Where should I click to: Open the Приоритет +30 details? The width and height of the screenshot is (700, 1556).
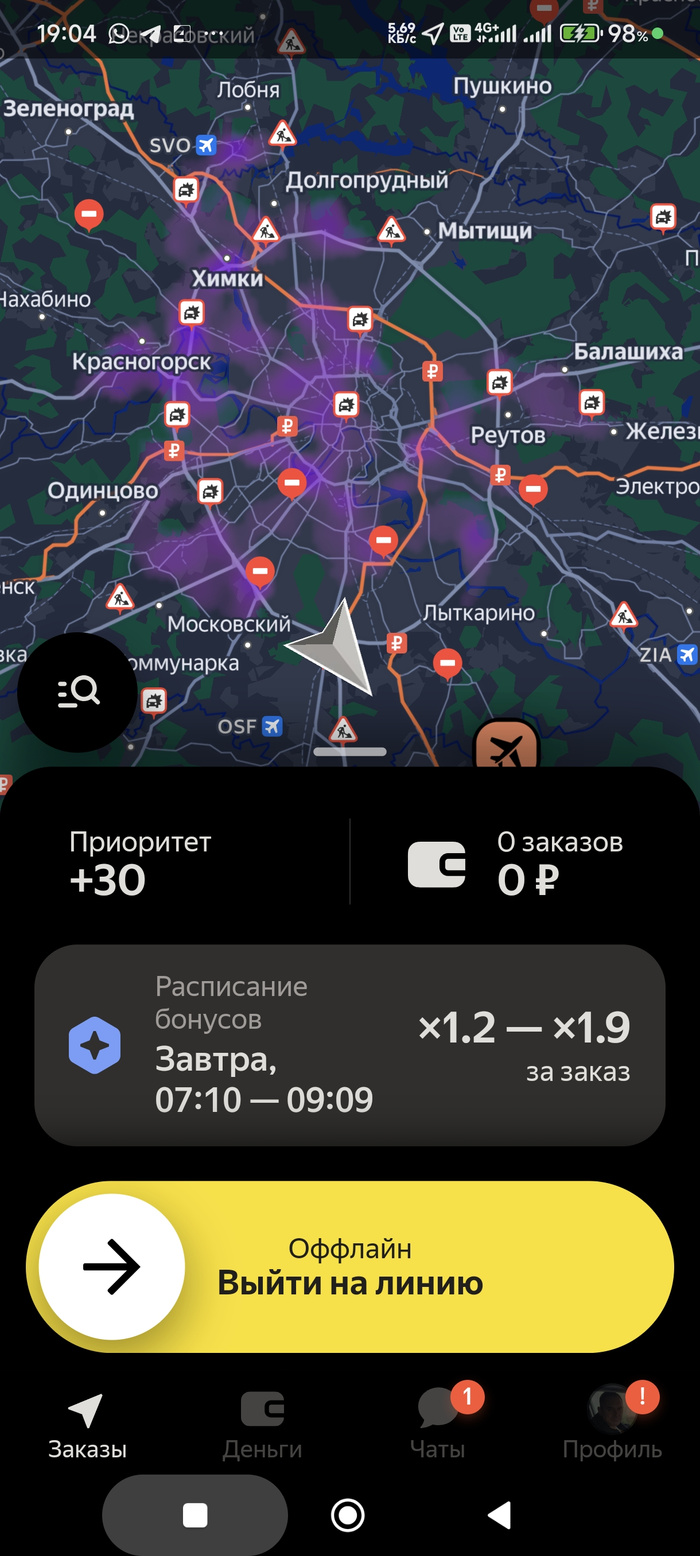coord(140,862)
